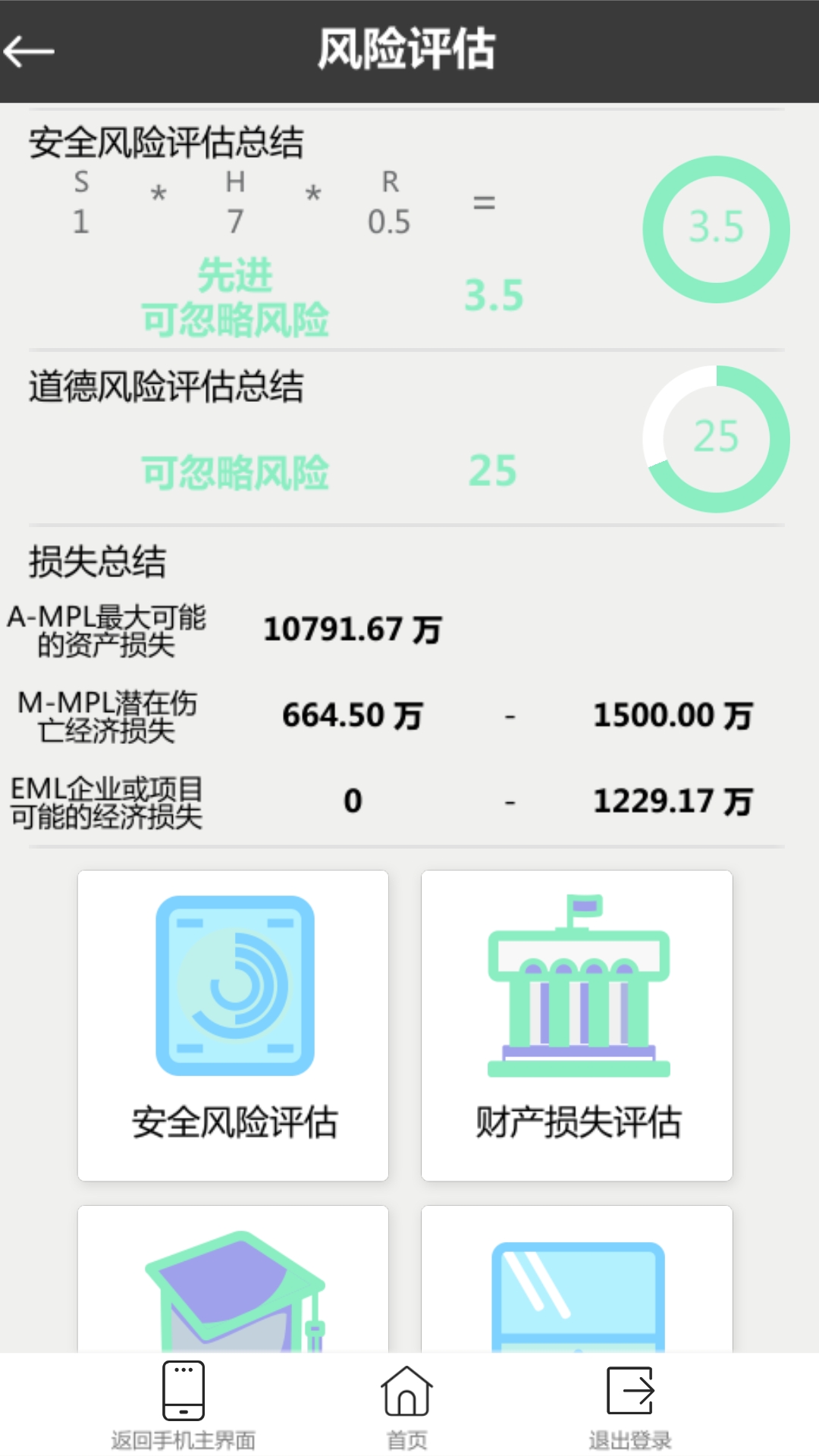Viewport: 819px width, 1456px height.
Task: Tap 返回手机主界面 in the bottom bar
Action: click(184, 1404)
